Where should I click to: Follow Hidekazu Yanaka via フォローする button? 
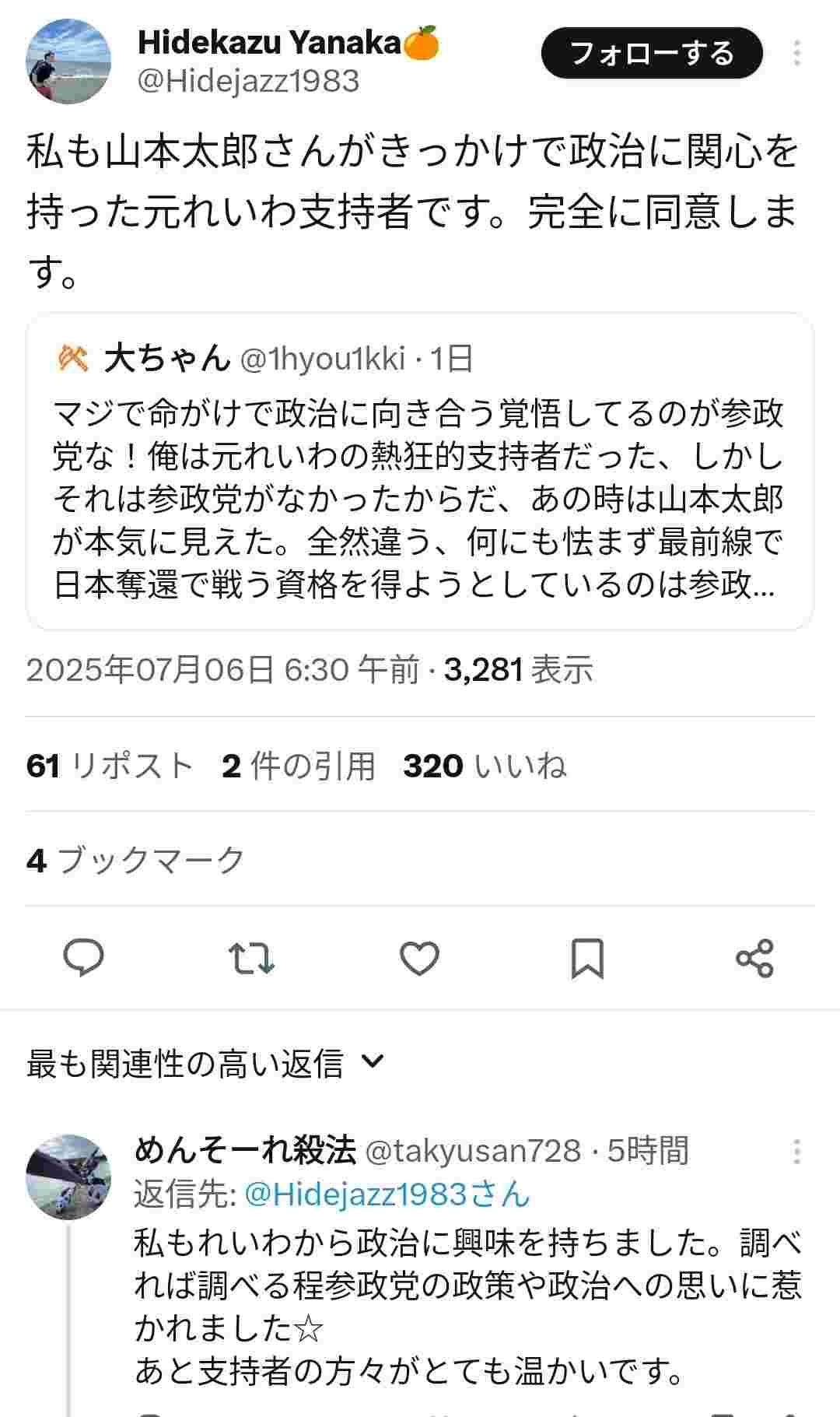[652, 54]
